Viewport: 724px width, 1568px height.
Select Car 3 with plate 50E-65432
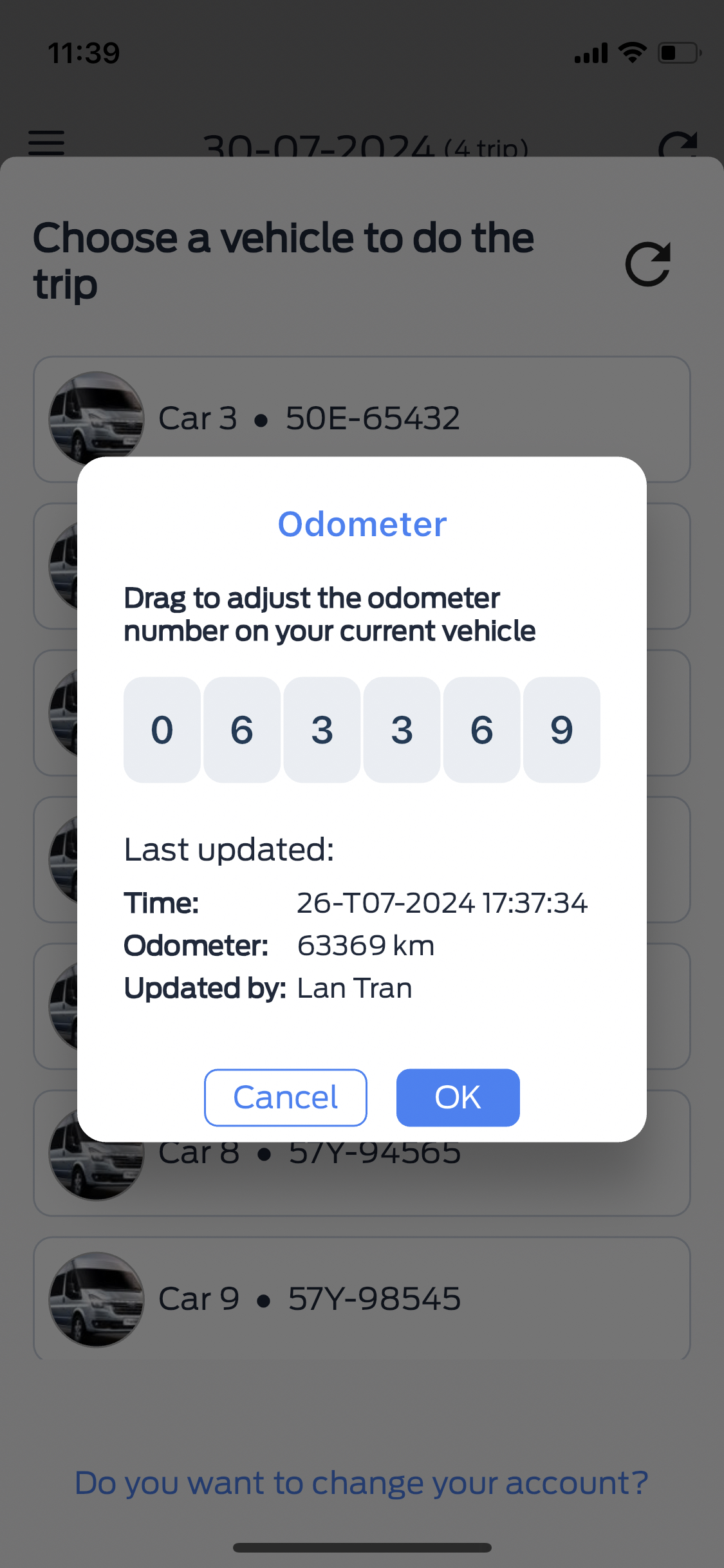[360, 418]
